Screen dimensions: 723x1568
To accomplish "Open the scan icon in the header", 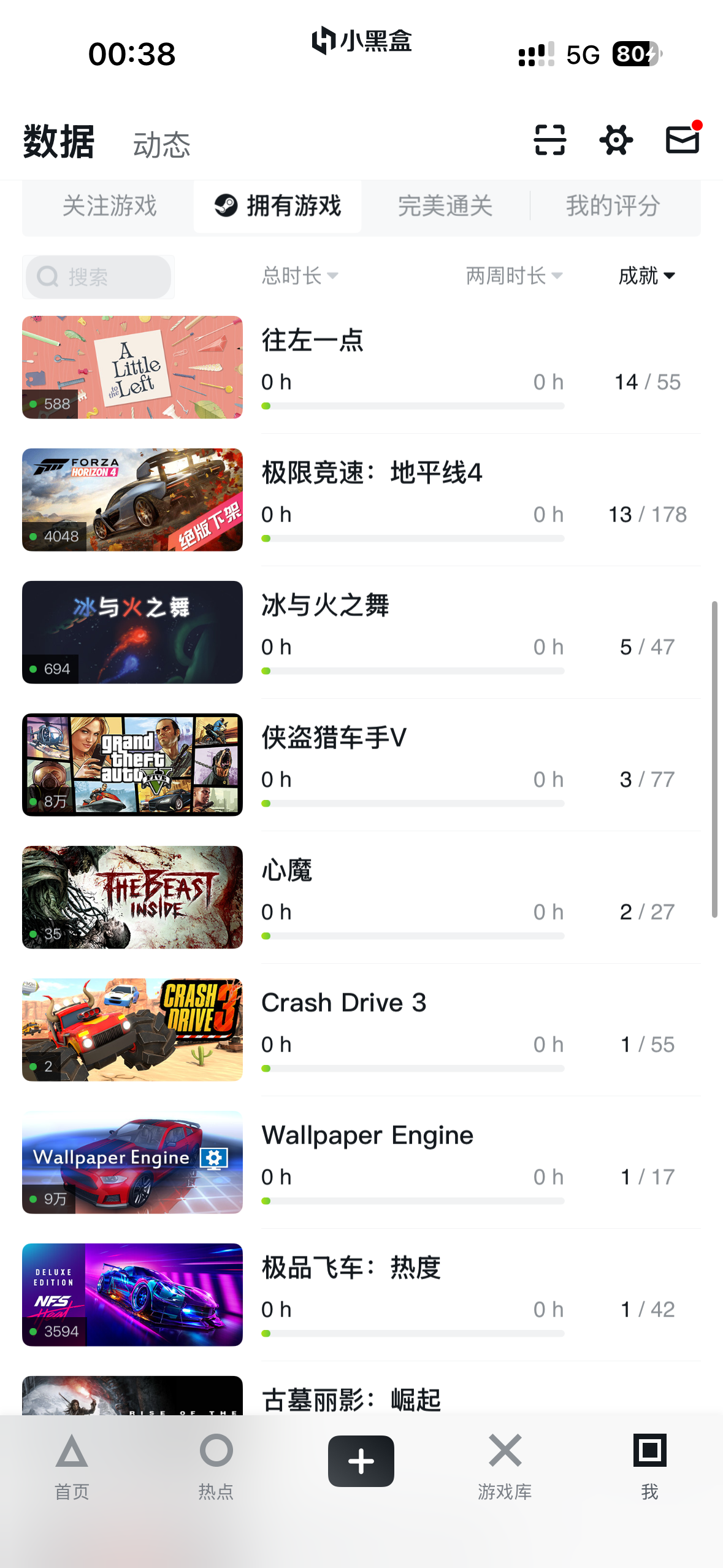I will tap(549, 140).
